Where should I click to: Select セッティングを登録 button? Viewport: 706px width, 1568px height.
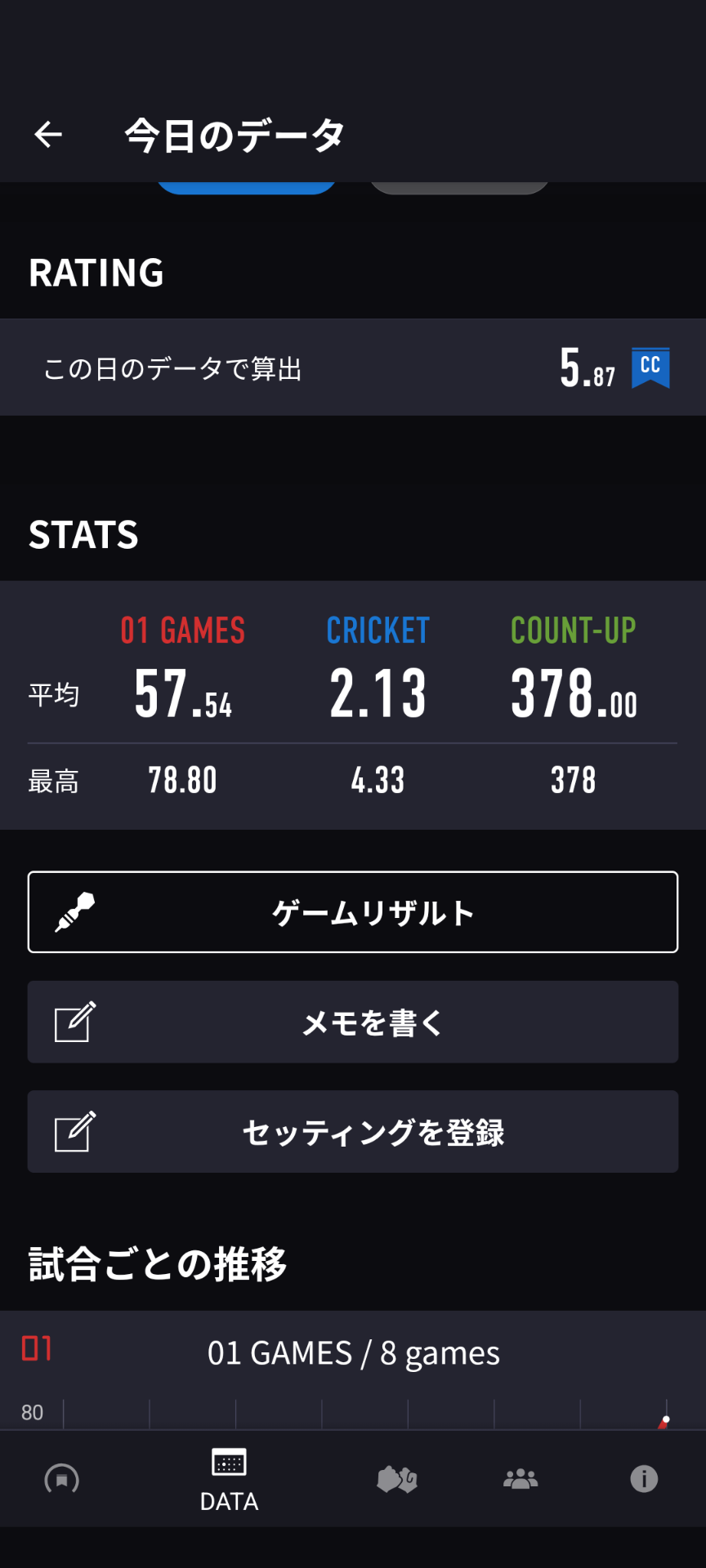353,1132
